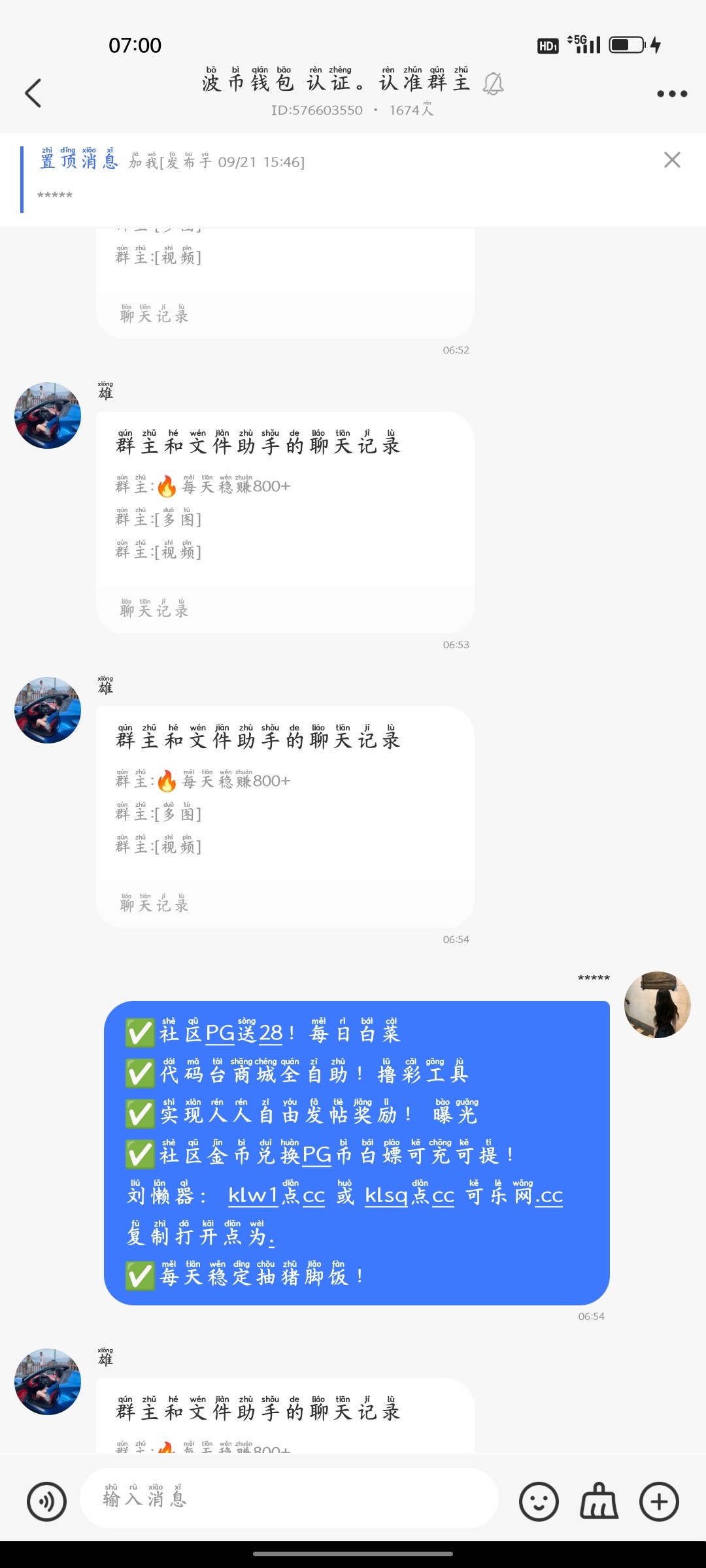
Task: Open the plus attachment icon
Action: (x=659, y=1500)
